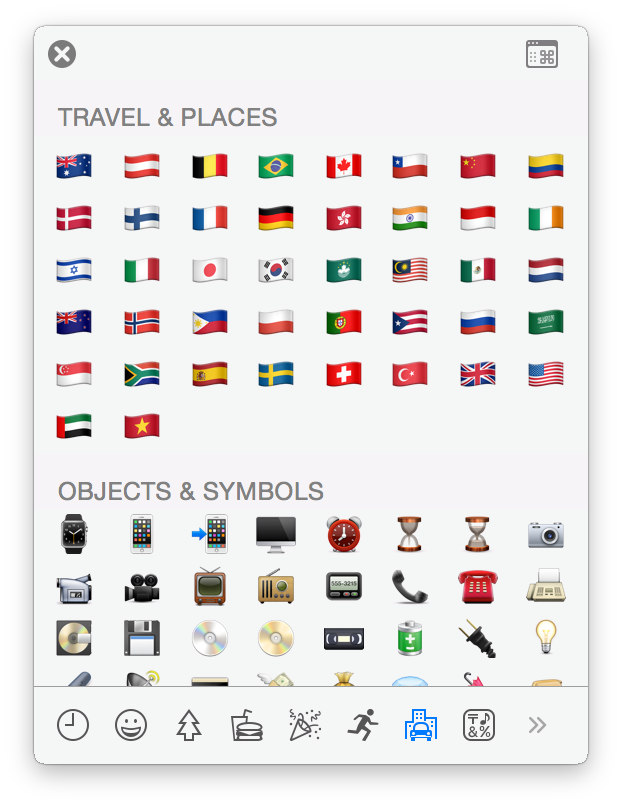Insert the Vietnam flag emoji
Viewport: 622px width, 806px height.
pos(141,426)
